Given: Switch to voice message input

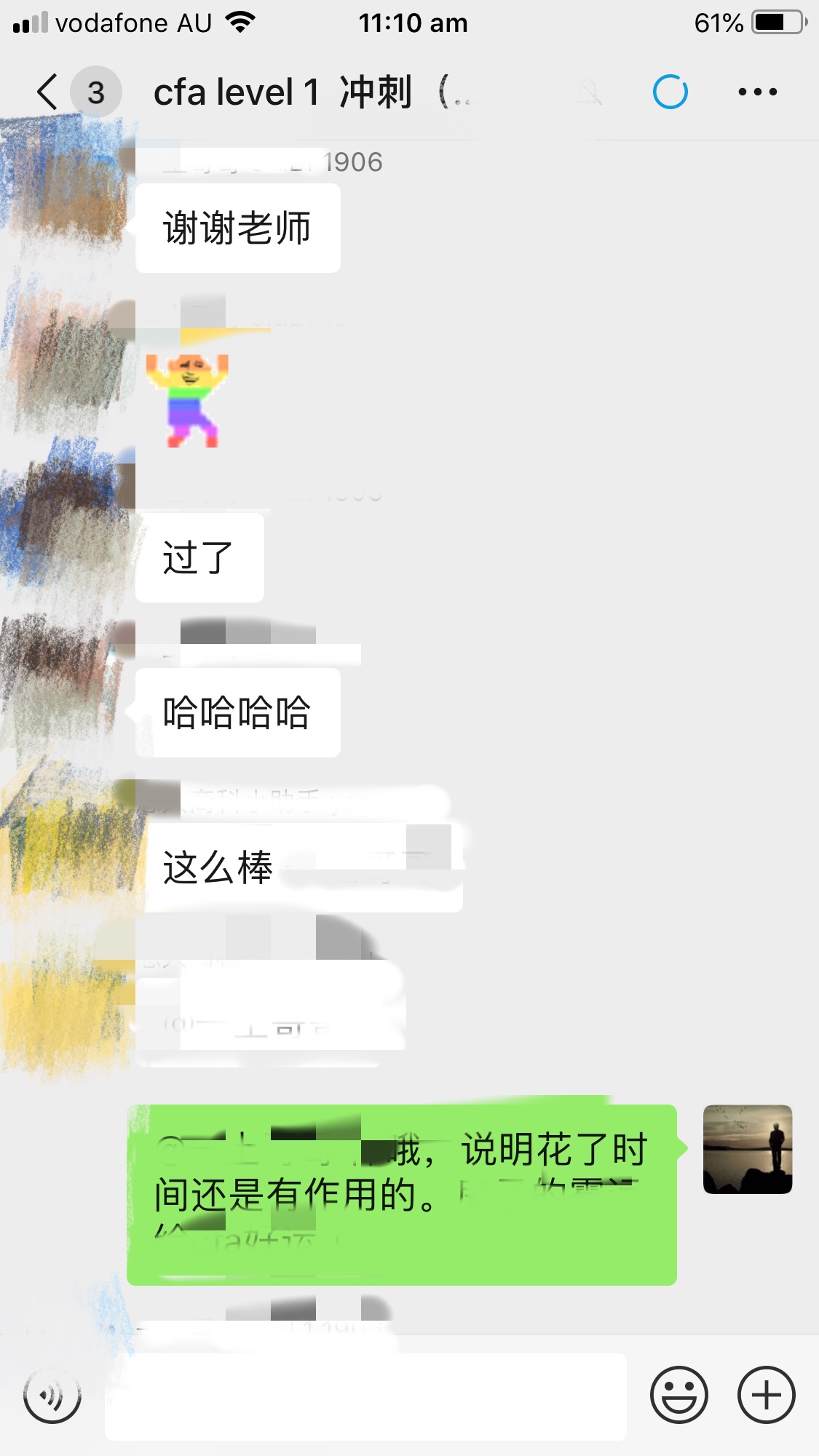Looking at the screenshot, I should point(52,1395).
